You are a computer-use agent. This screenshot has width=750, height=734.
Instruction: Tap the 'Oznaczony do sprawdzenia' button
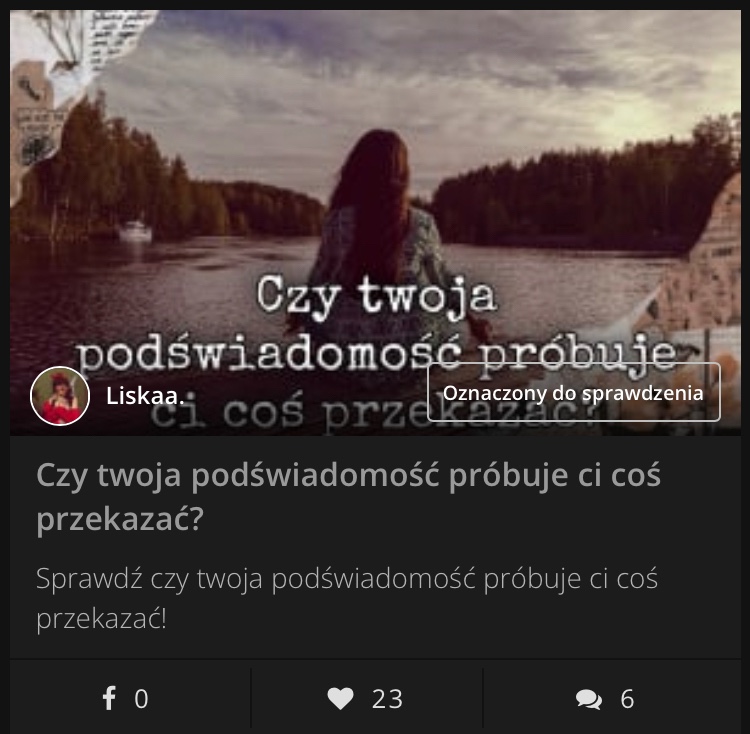(573, 392)
